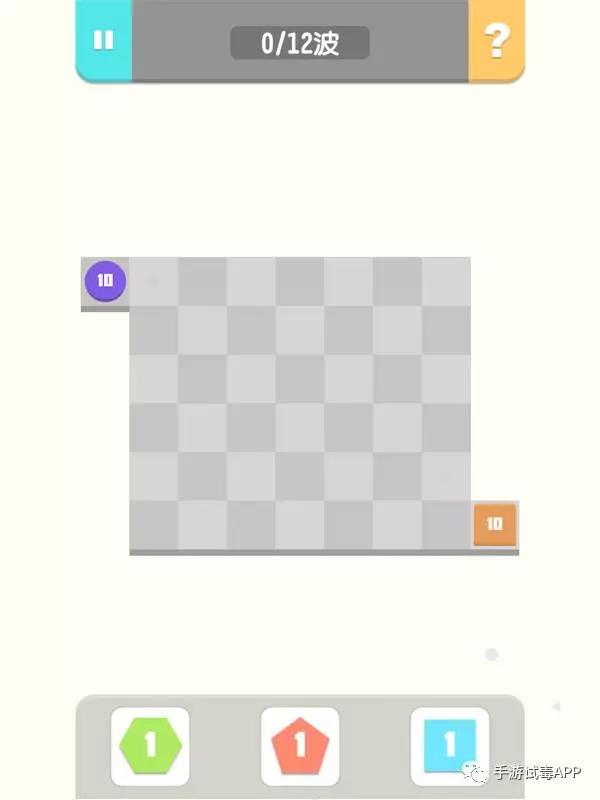
Task: Pause the game
Action: 103,40
